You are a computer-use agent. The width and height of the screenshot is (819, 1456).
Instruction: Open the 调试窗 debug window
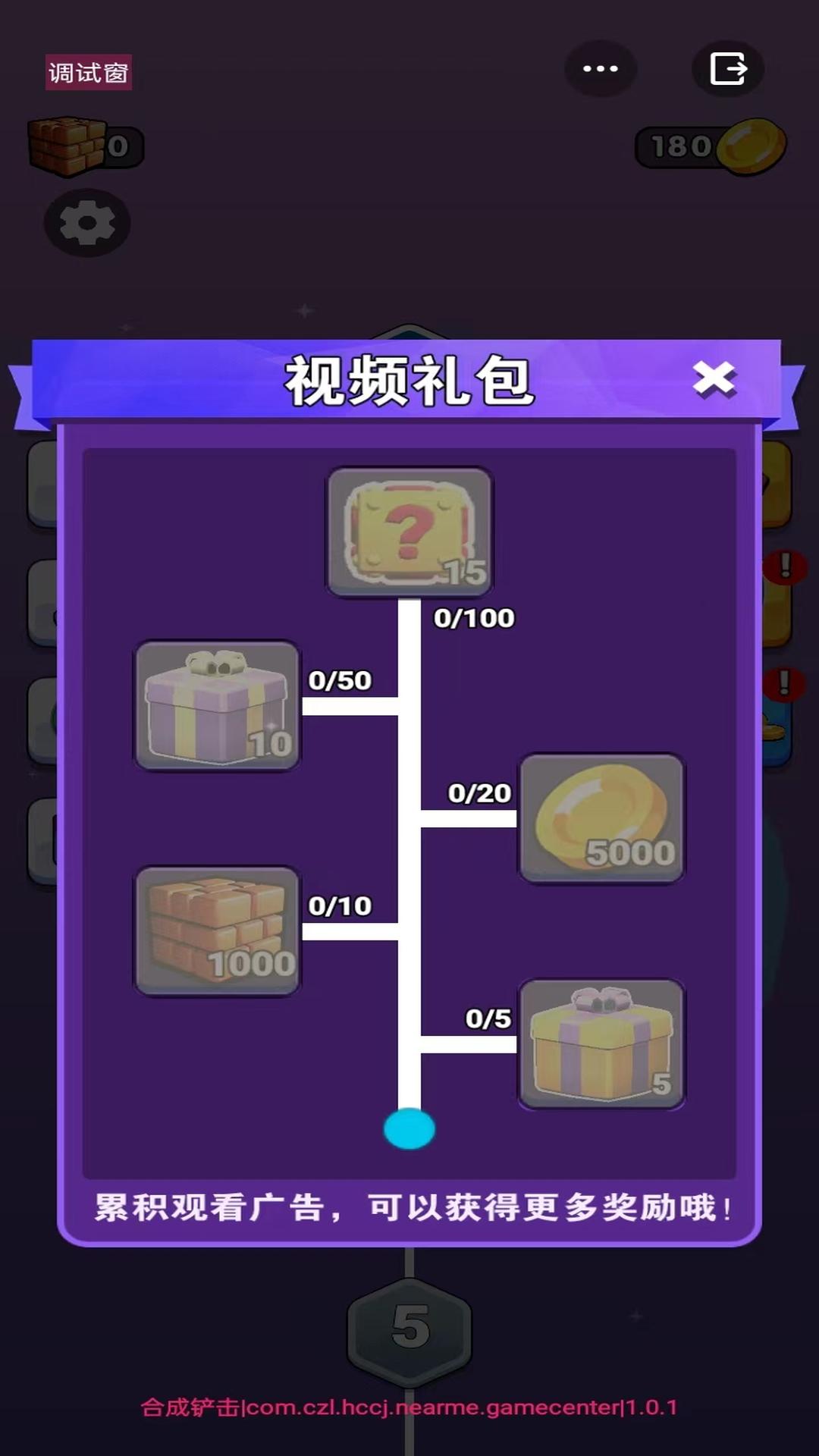pos(89,73)
